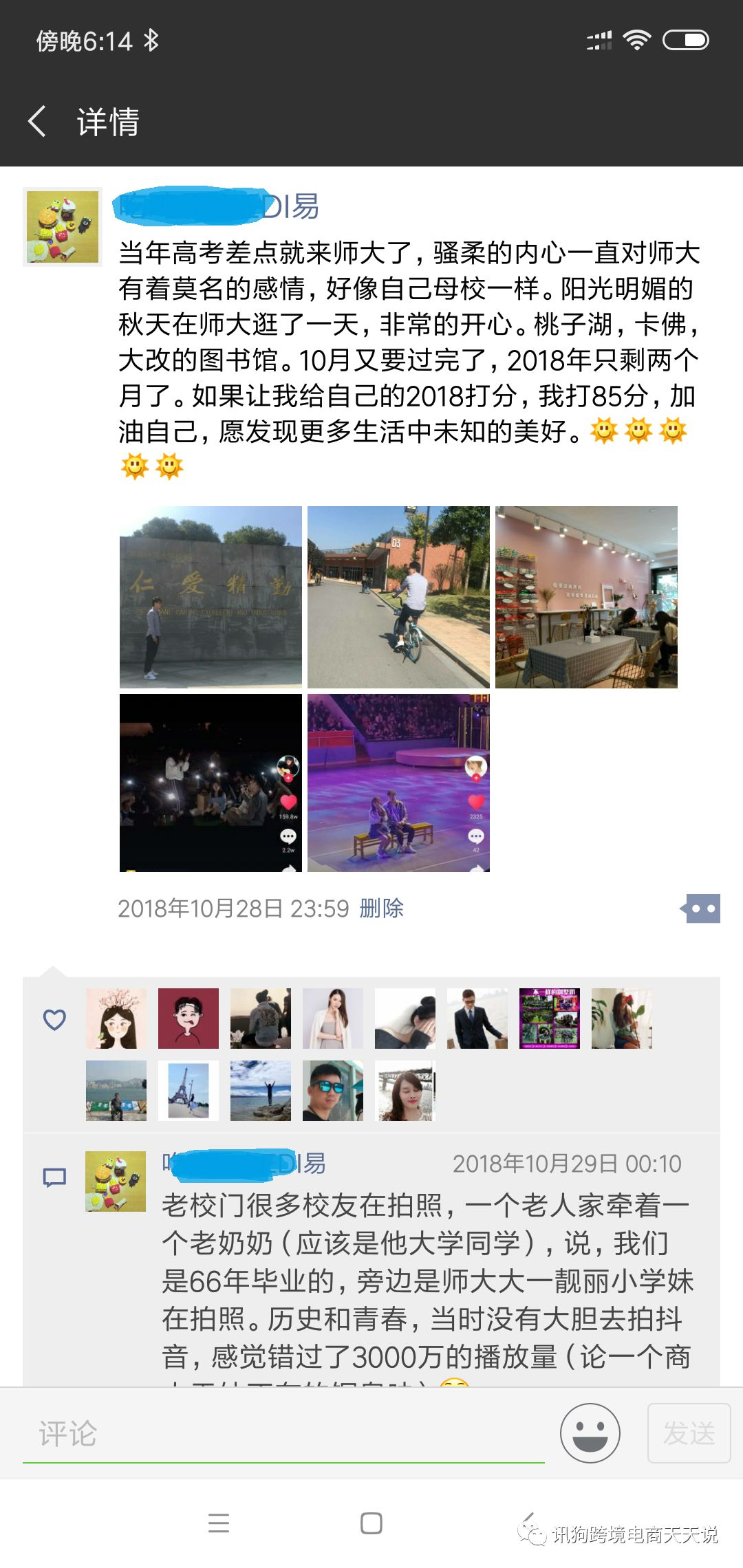Open the Eiffel Tower avatar's profile
The image size is (743, 1568).
[x=189, y=1091]
